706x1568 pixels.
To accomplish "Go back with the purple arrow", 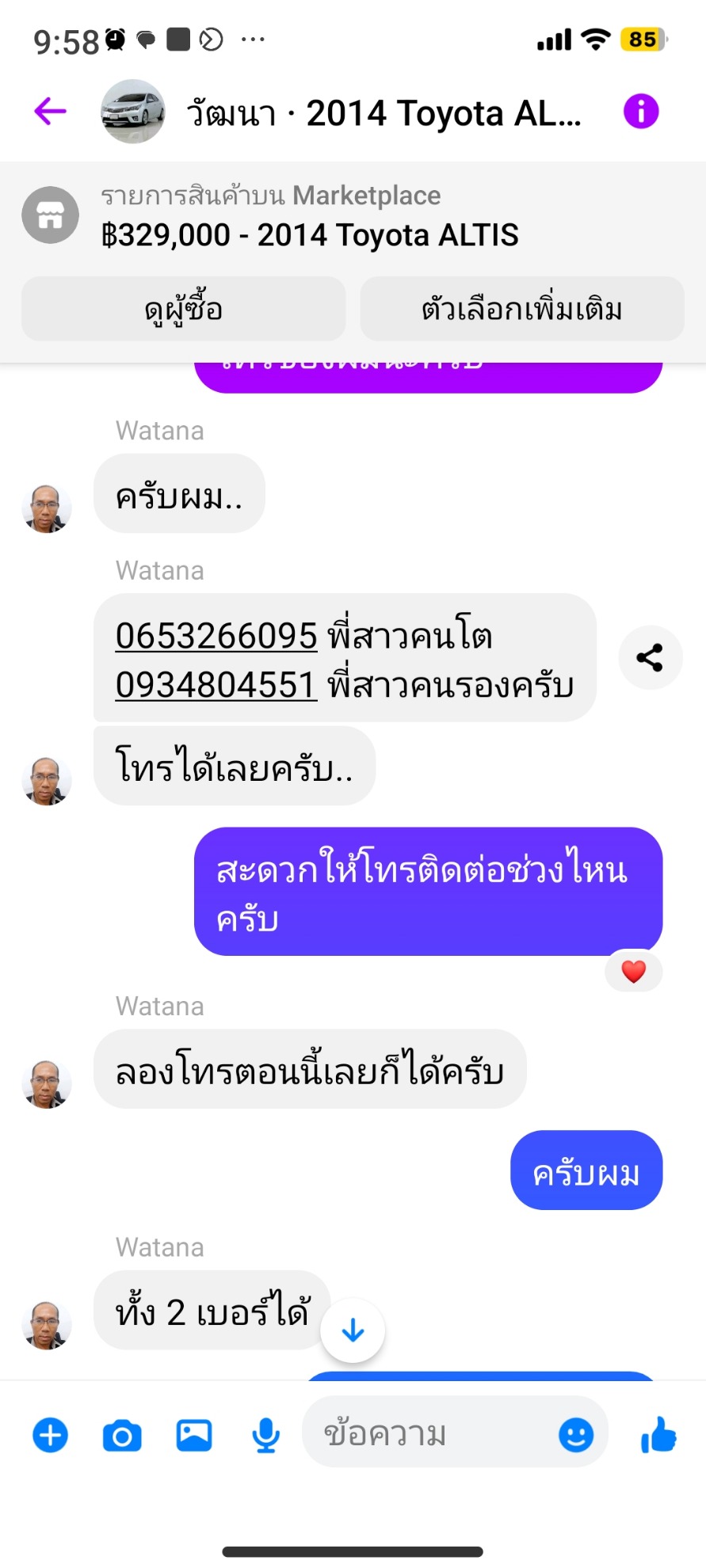I will pos(50,112).
